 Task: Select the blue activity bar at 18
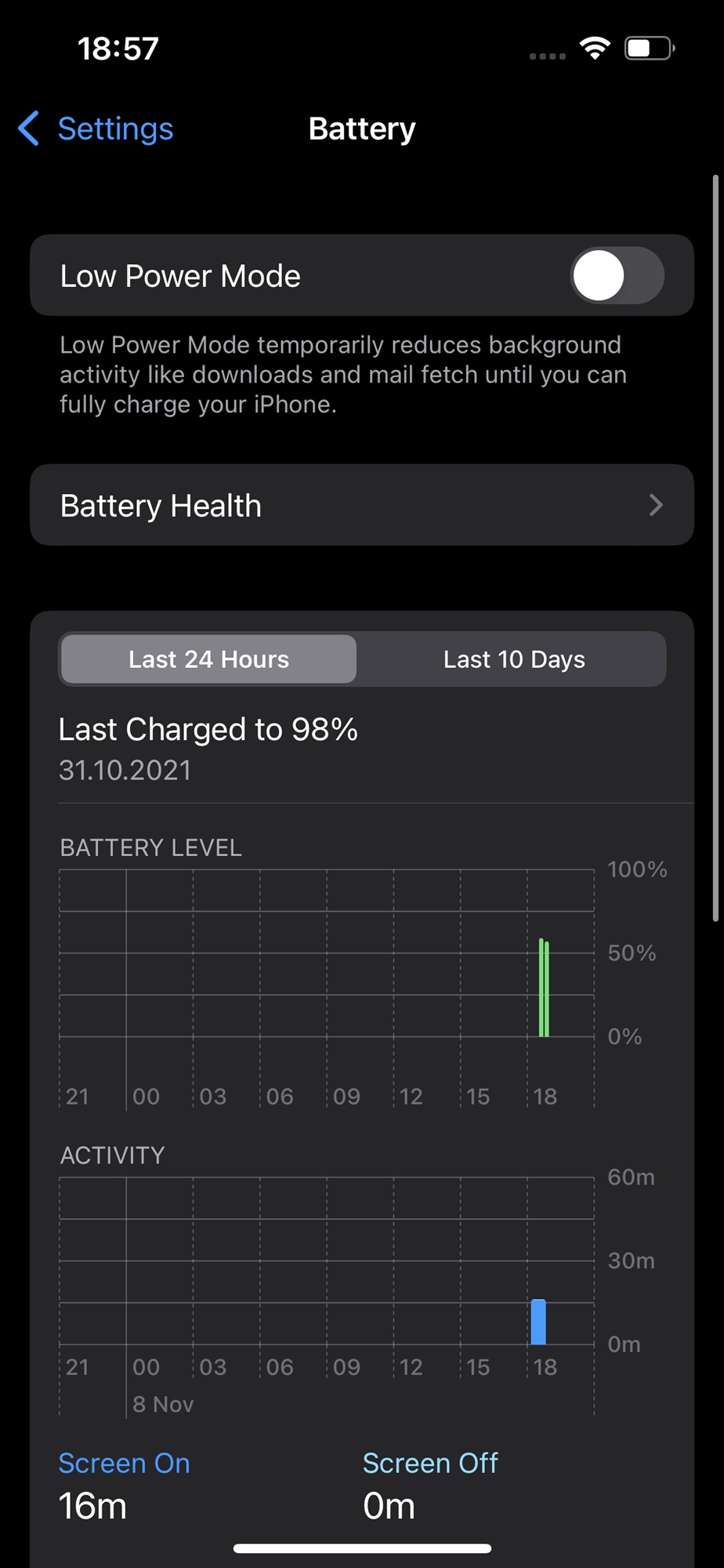click(x=538, y=1322)
